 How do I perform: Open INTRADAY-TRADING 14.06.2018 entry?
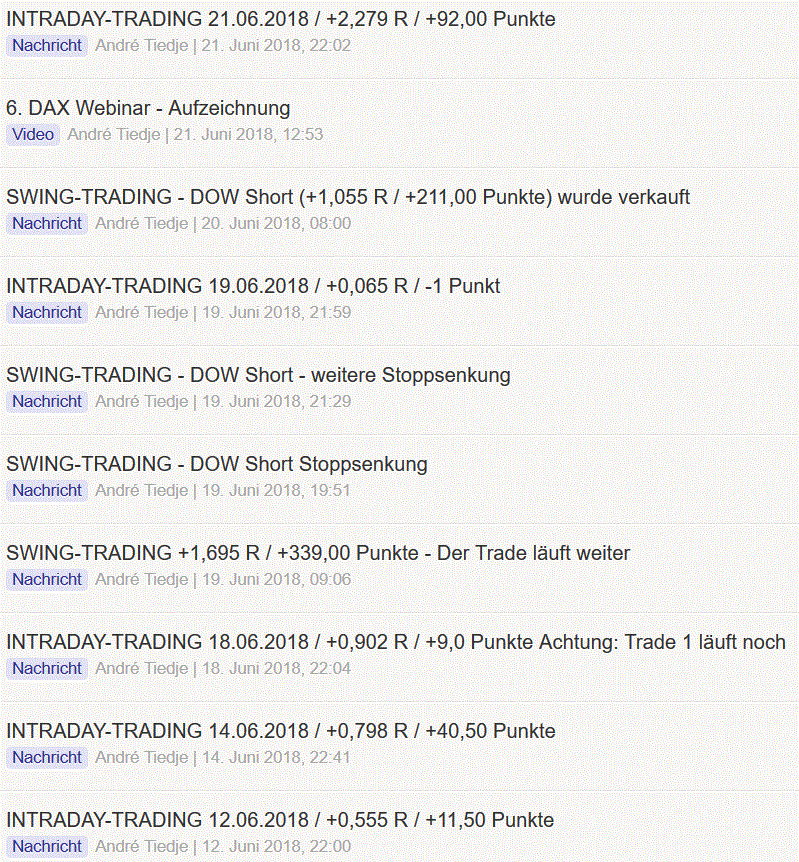[x=280, y=731]
